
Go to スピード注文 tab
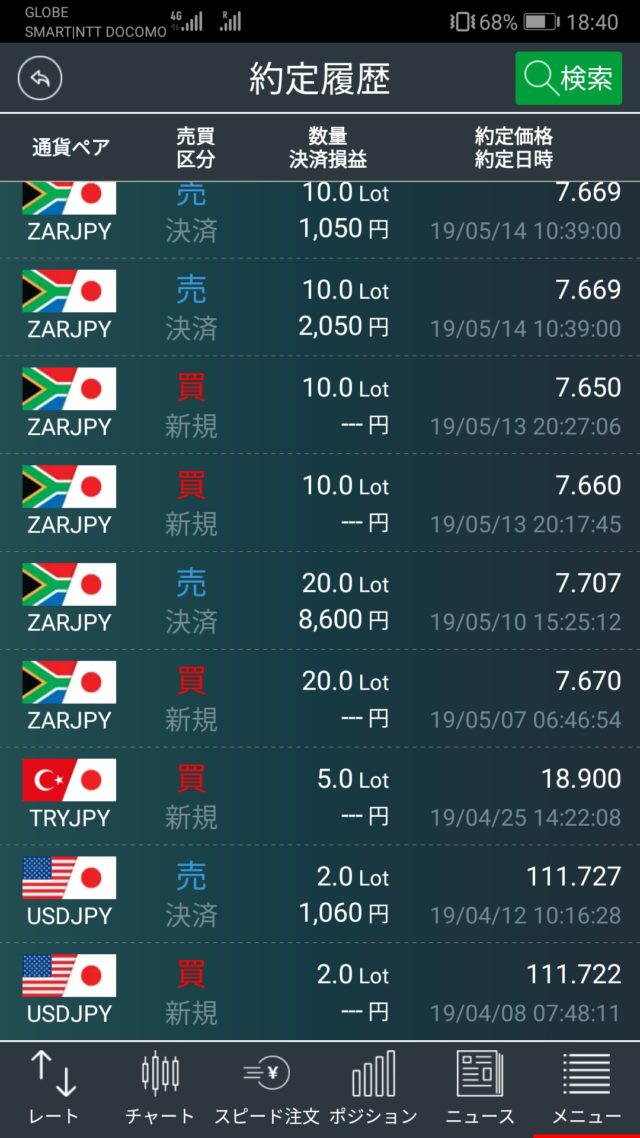[266, 1089]
